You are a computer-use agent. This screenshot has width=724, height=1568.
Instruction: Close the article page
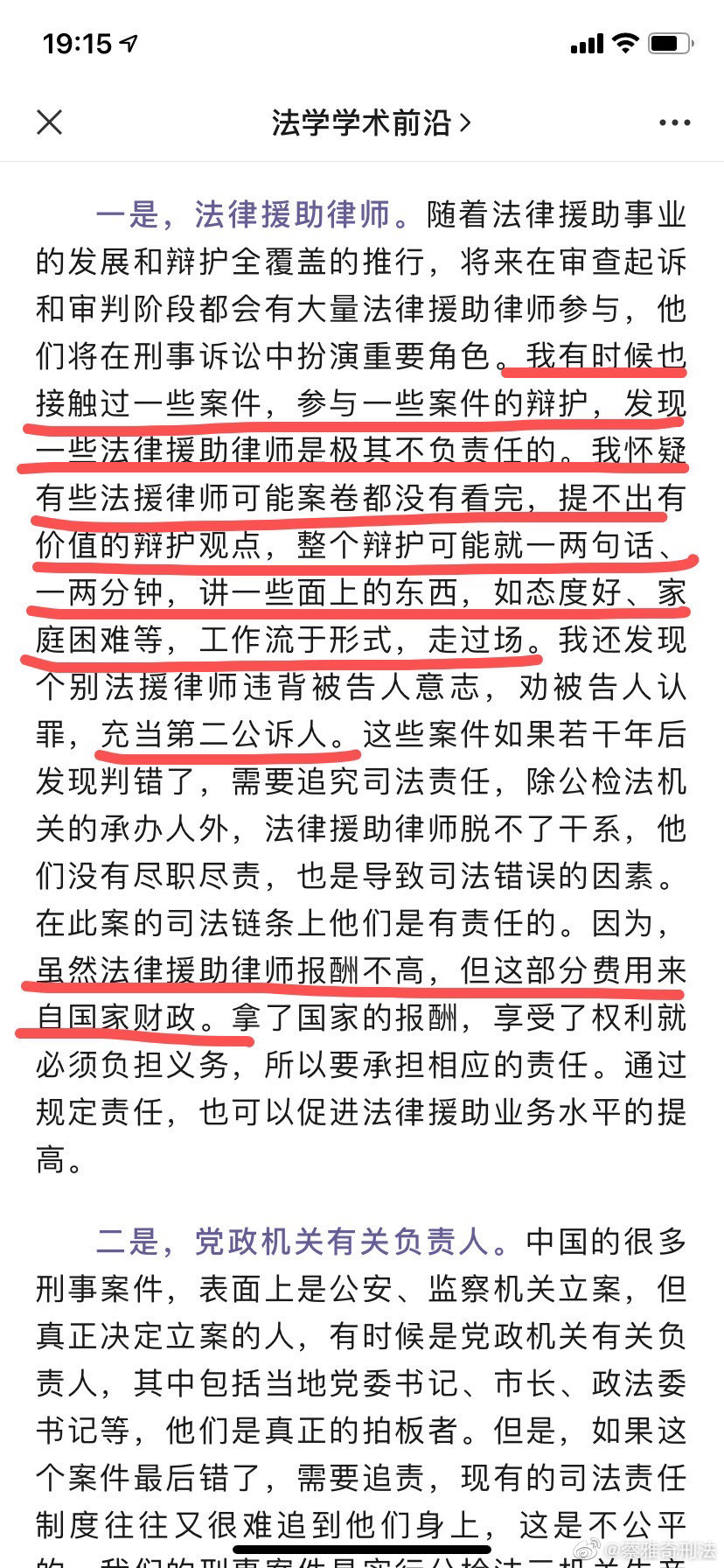(50, 122)
